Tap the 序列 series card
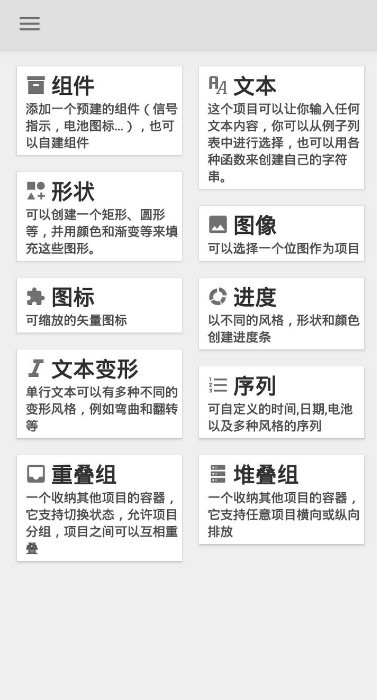Viewport: 377px width, 700px height. pos(281,402)
